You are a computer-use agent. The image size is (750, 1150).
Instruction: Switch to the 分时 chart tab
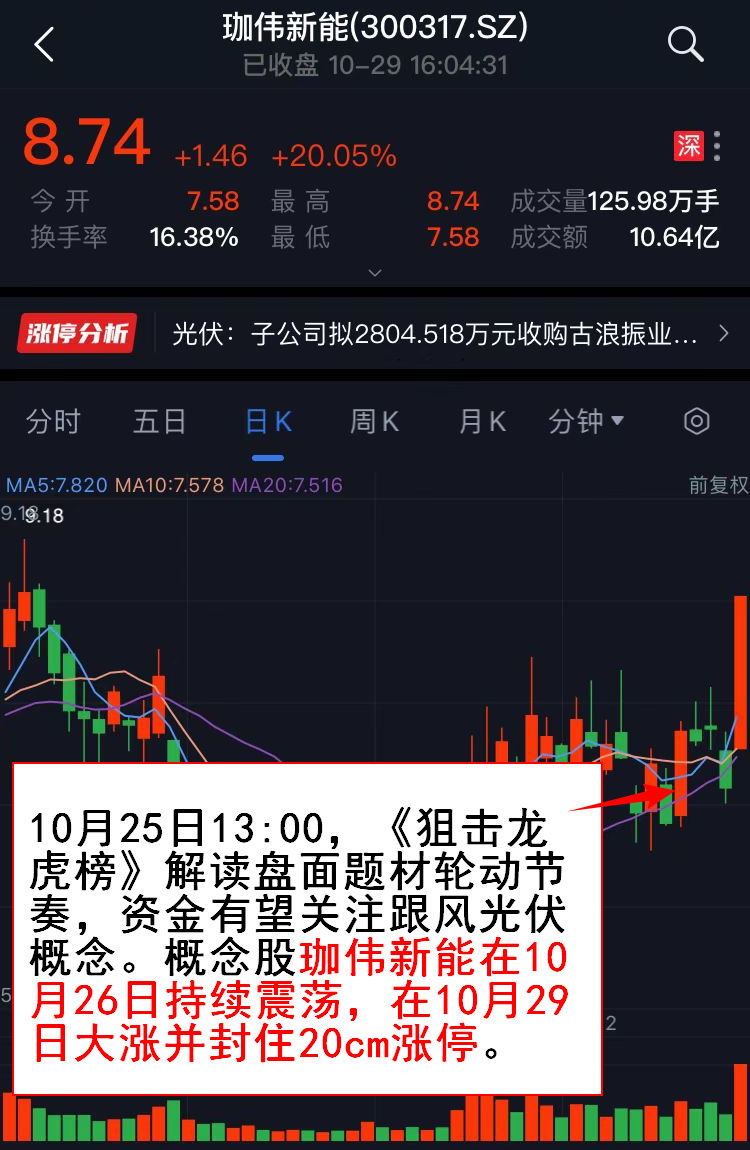point(53,422)
